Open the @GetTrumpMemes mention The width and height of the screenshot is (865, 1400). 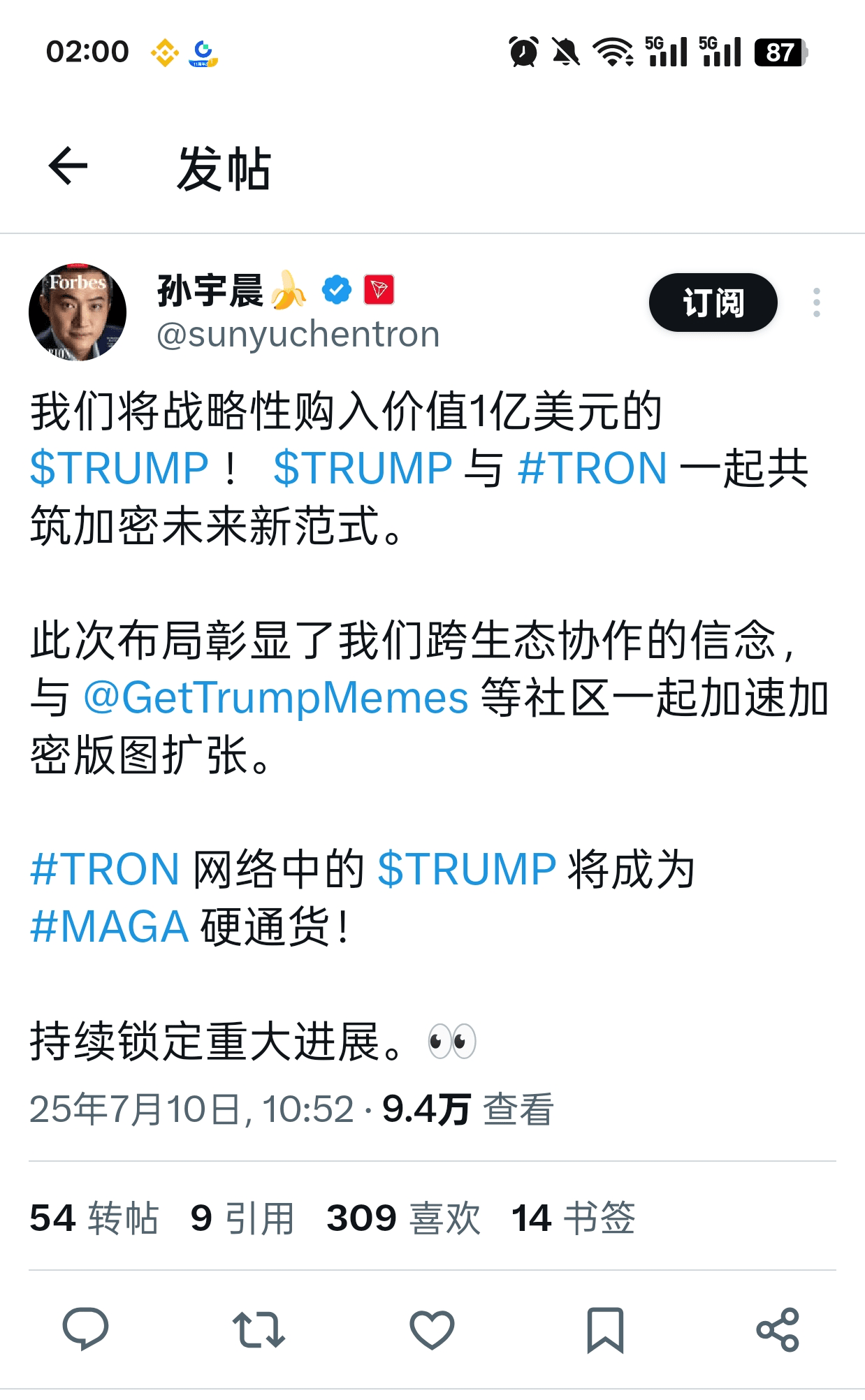[275, 698]
